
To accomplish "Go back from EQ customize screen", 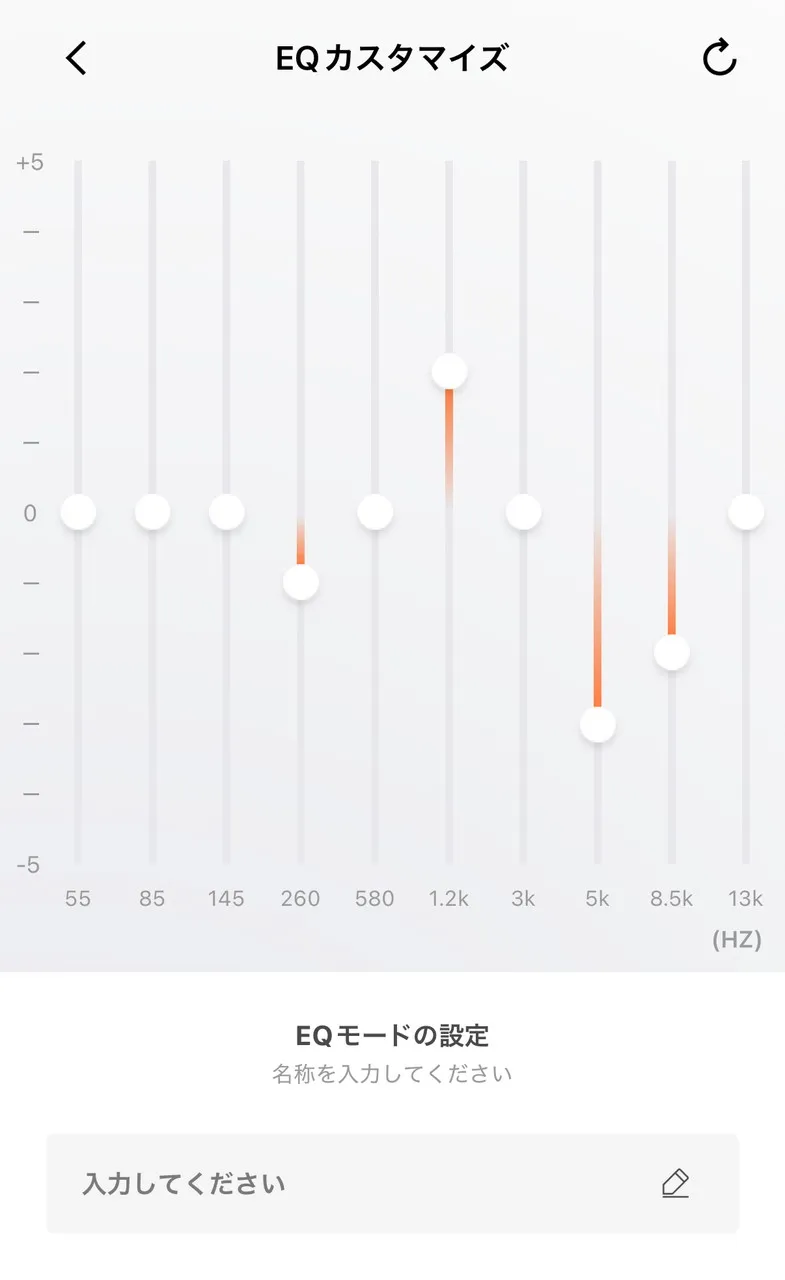I will click(x=76, y=59).
